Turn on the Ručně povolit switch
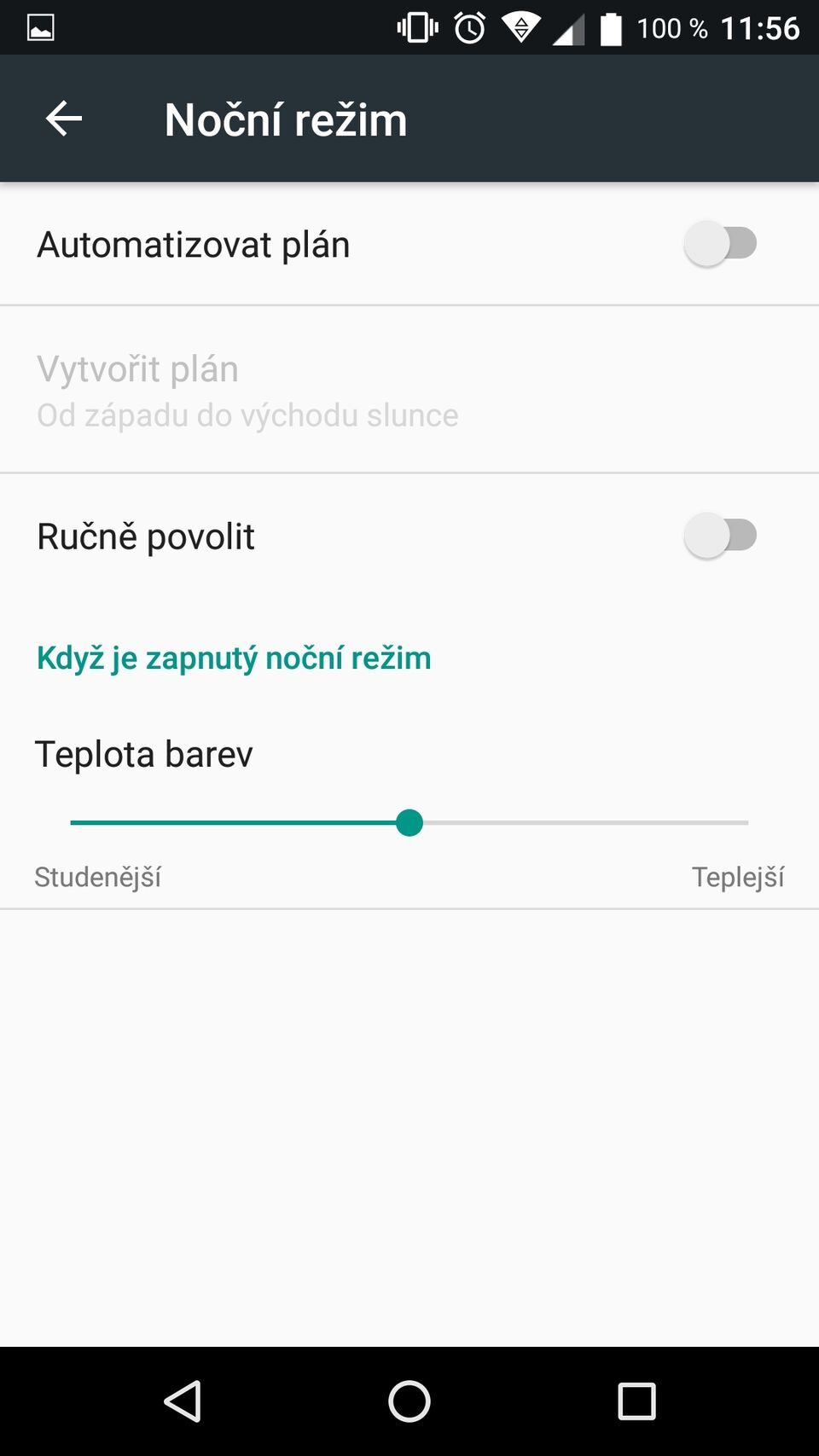This screenshot has height=1456, width=819. point(721,536)
